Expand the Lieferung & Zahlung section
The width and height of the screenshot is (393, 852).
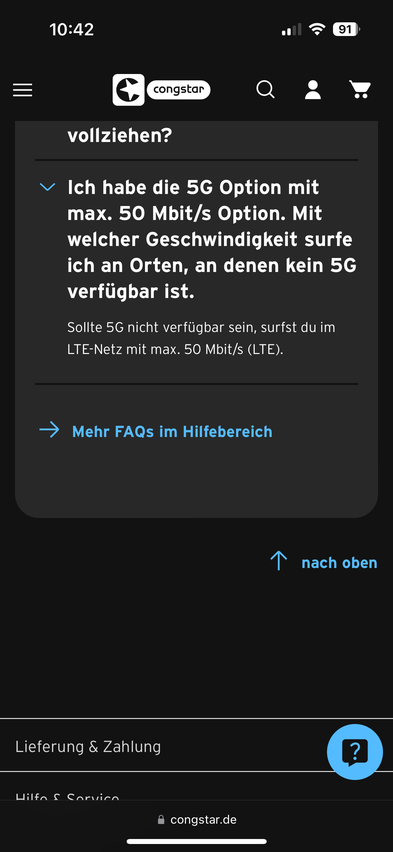196,746
